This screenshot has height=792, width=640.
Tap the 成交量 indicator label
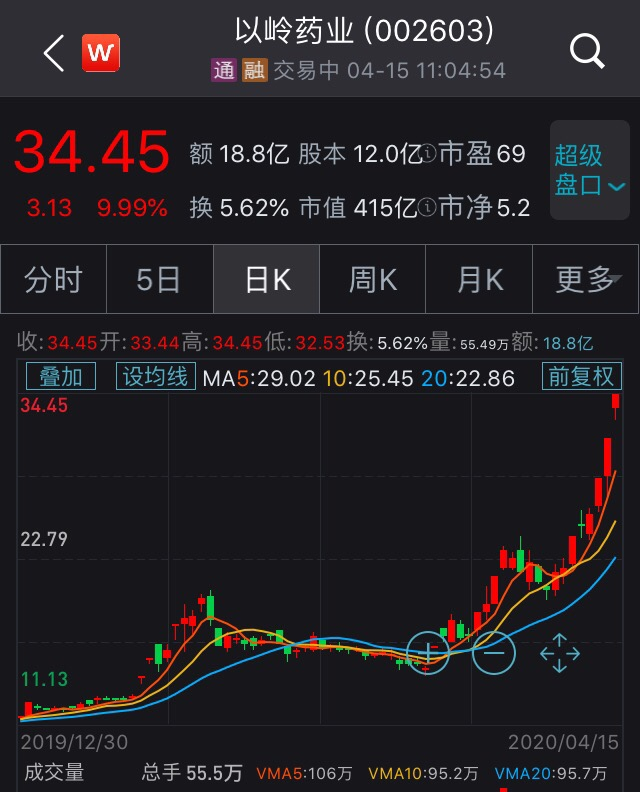[54, 772]
